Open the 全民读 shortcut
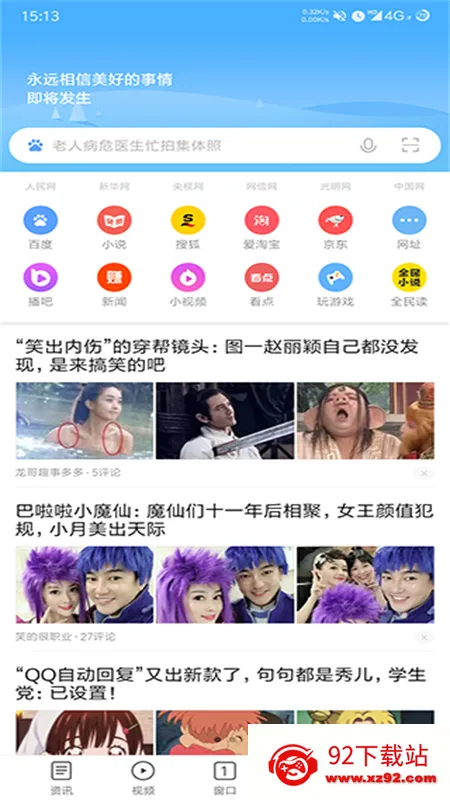450x800 pixels. 409,285
